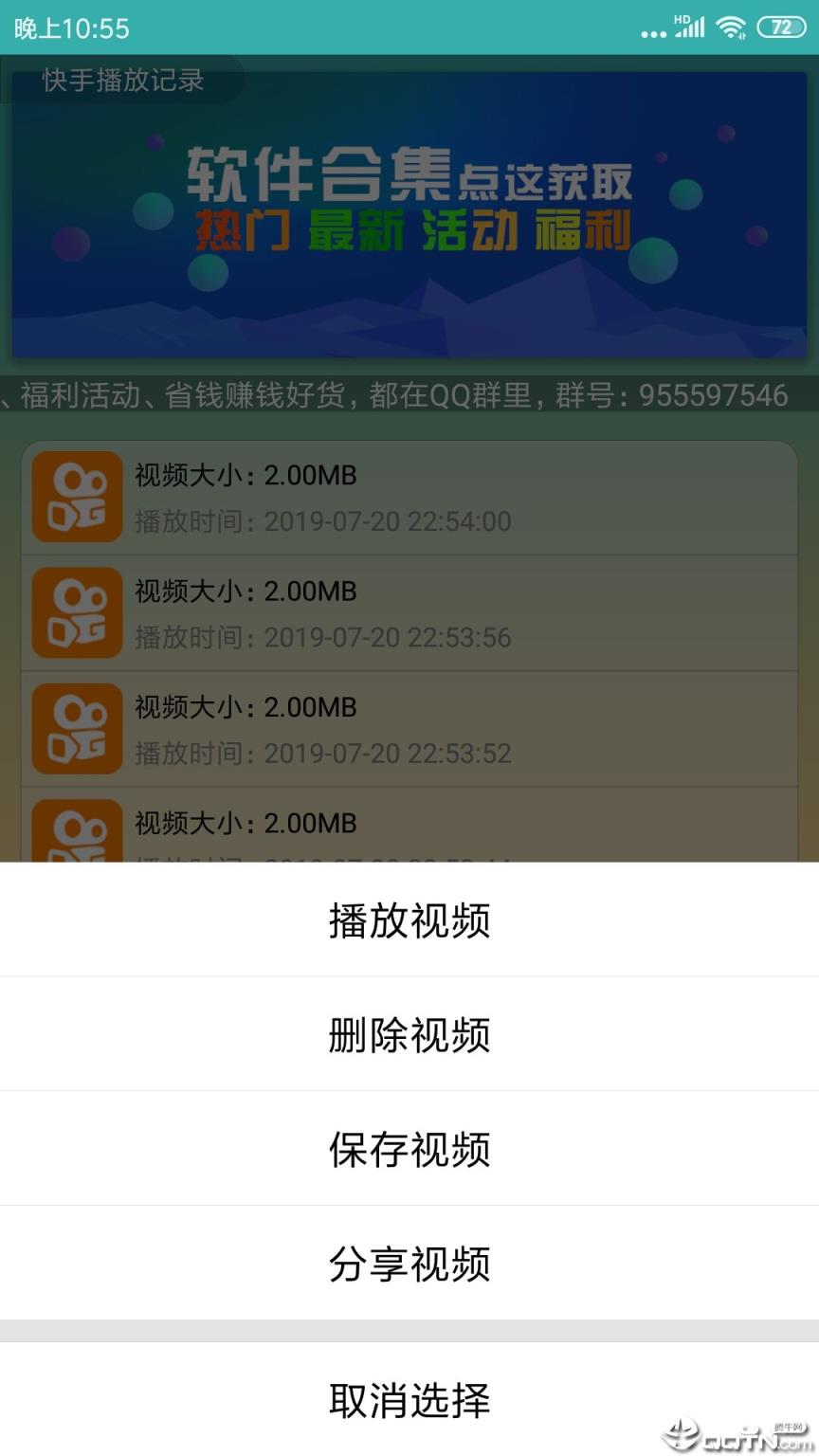This screenshot has width=819, height=1456.
Task: Choose 分享视频 to share the video
Action: [409, 1264]
